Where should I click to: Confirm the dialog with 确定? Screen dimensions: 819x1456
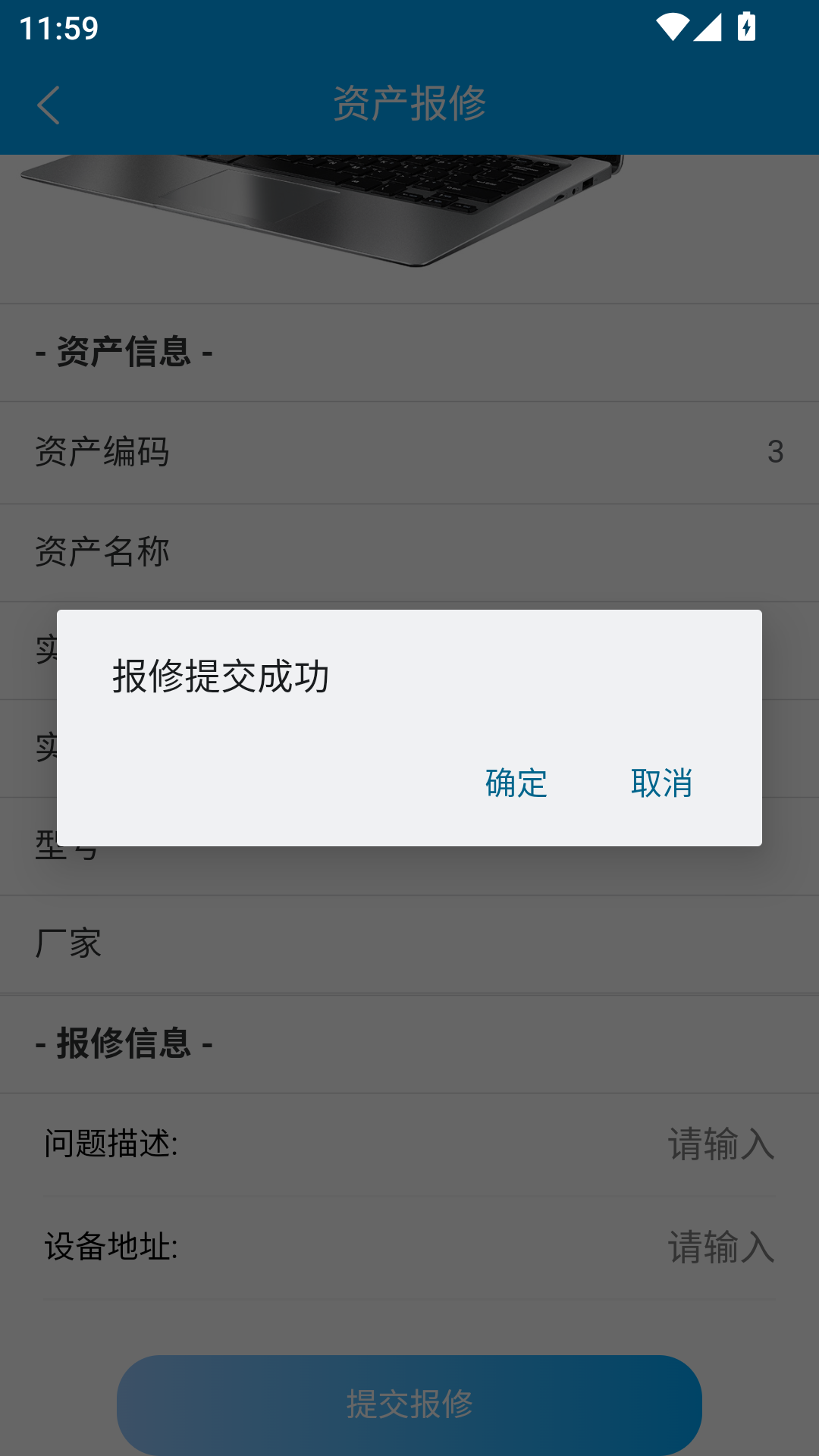point(516,783)
